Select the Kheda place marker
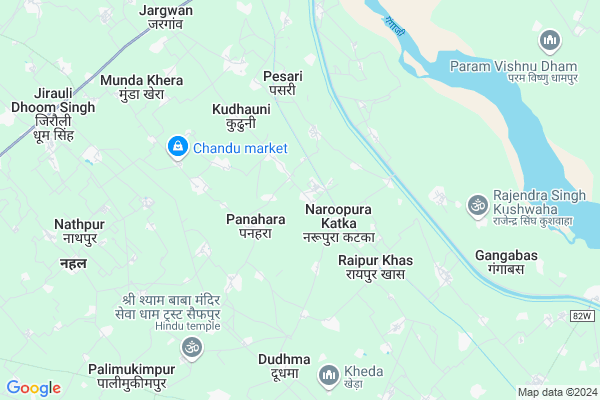 coord(328,376)
